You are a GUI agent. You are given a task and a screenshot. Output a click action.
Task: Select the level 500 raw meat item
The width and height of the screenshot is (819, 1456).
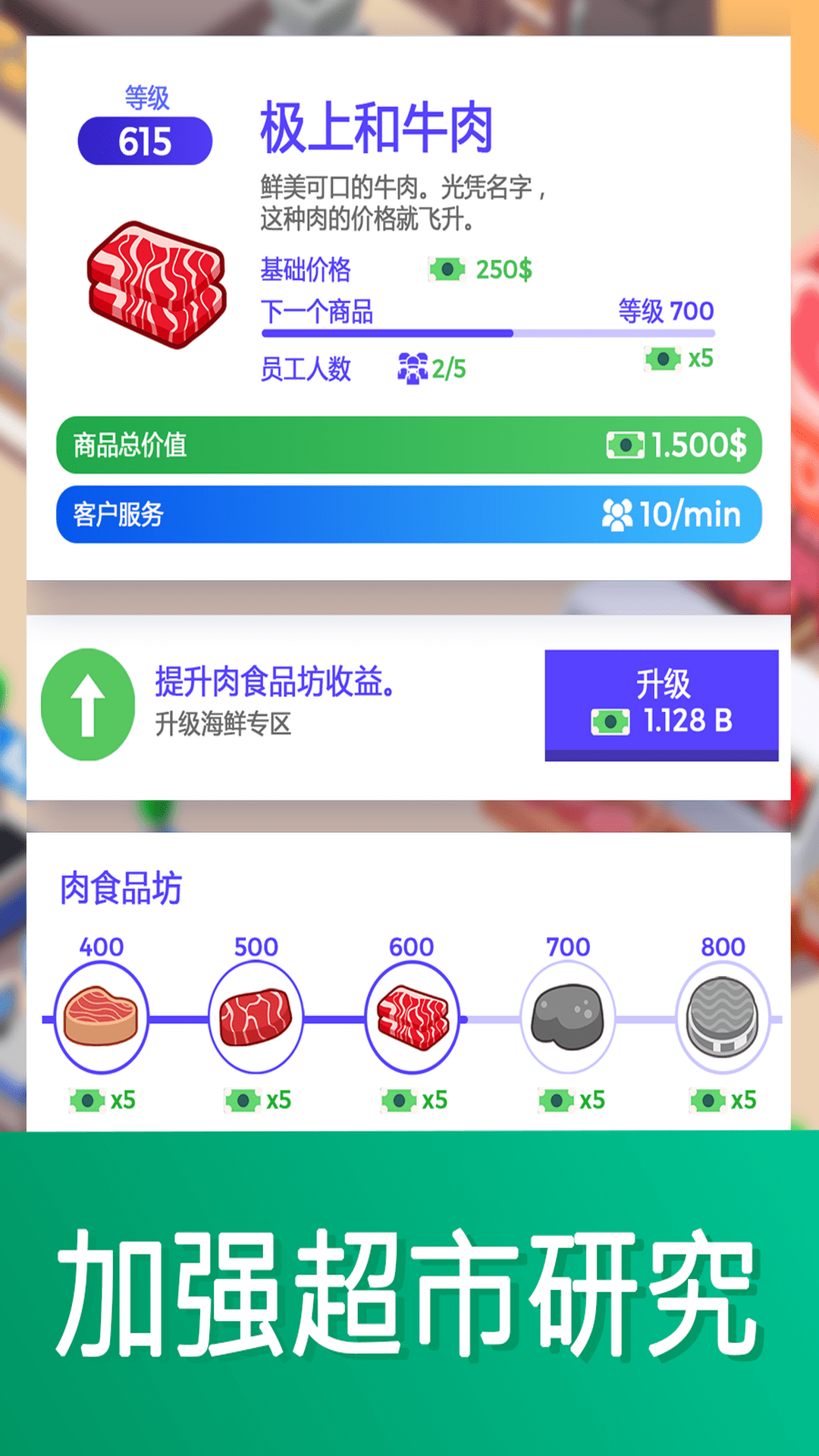click(256, 1016)
